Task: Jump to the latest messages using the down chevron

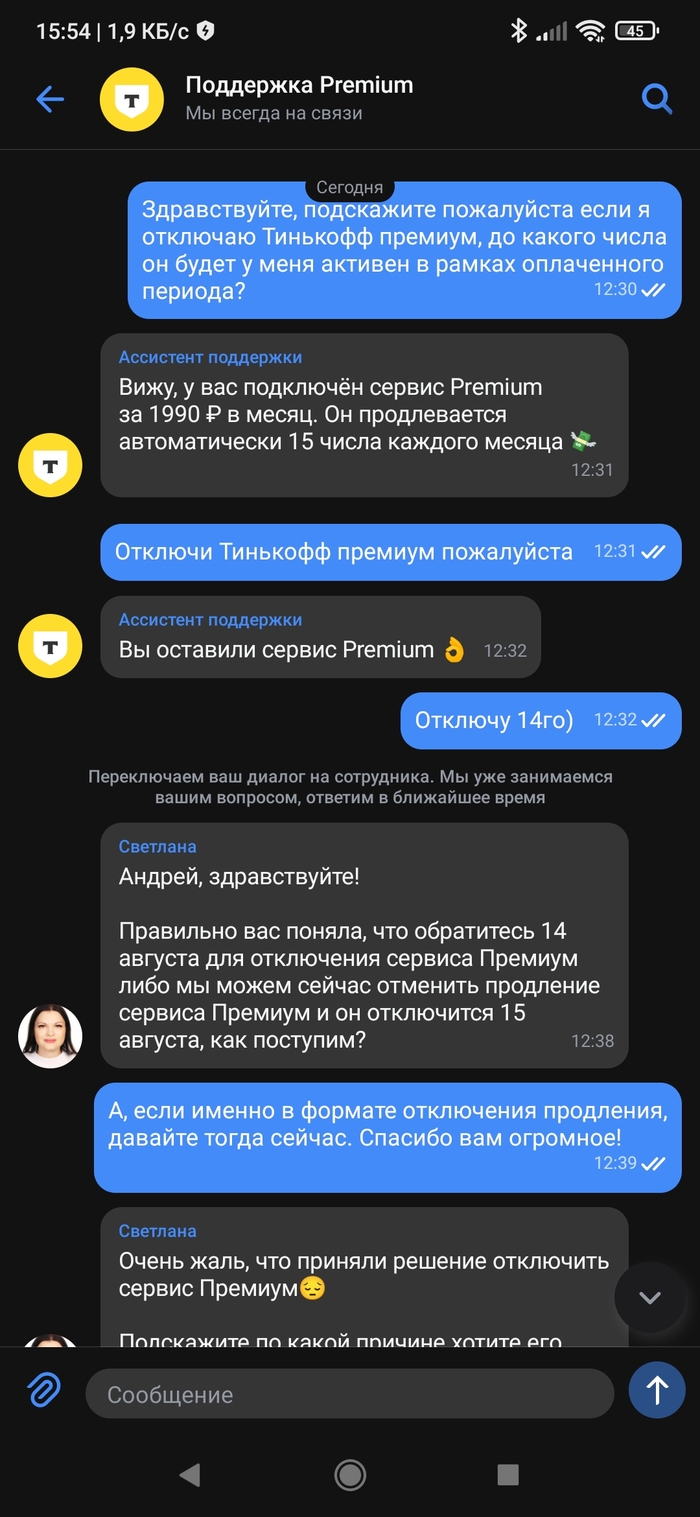Action: pyautogui.click(x=650, y=1298)
